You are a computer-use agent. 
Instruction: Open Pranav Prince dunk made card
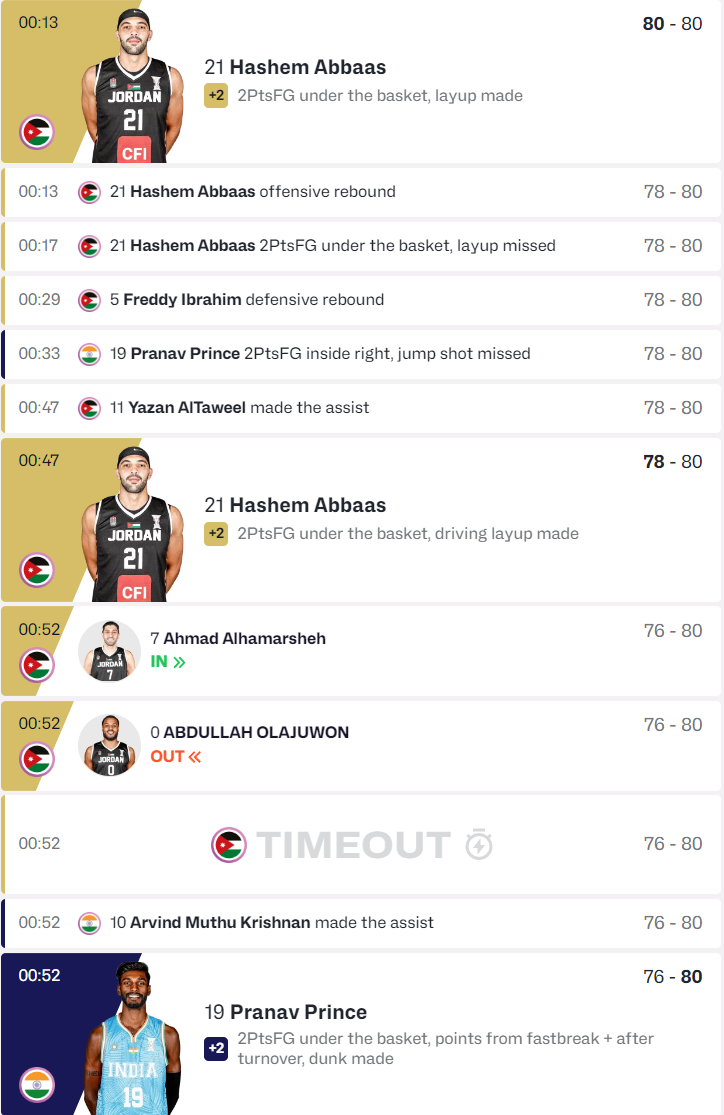tap(400, 1034)
